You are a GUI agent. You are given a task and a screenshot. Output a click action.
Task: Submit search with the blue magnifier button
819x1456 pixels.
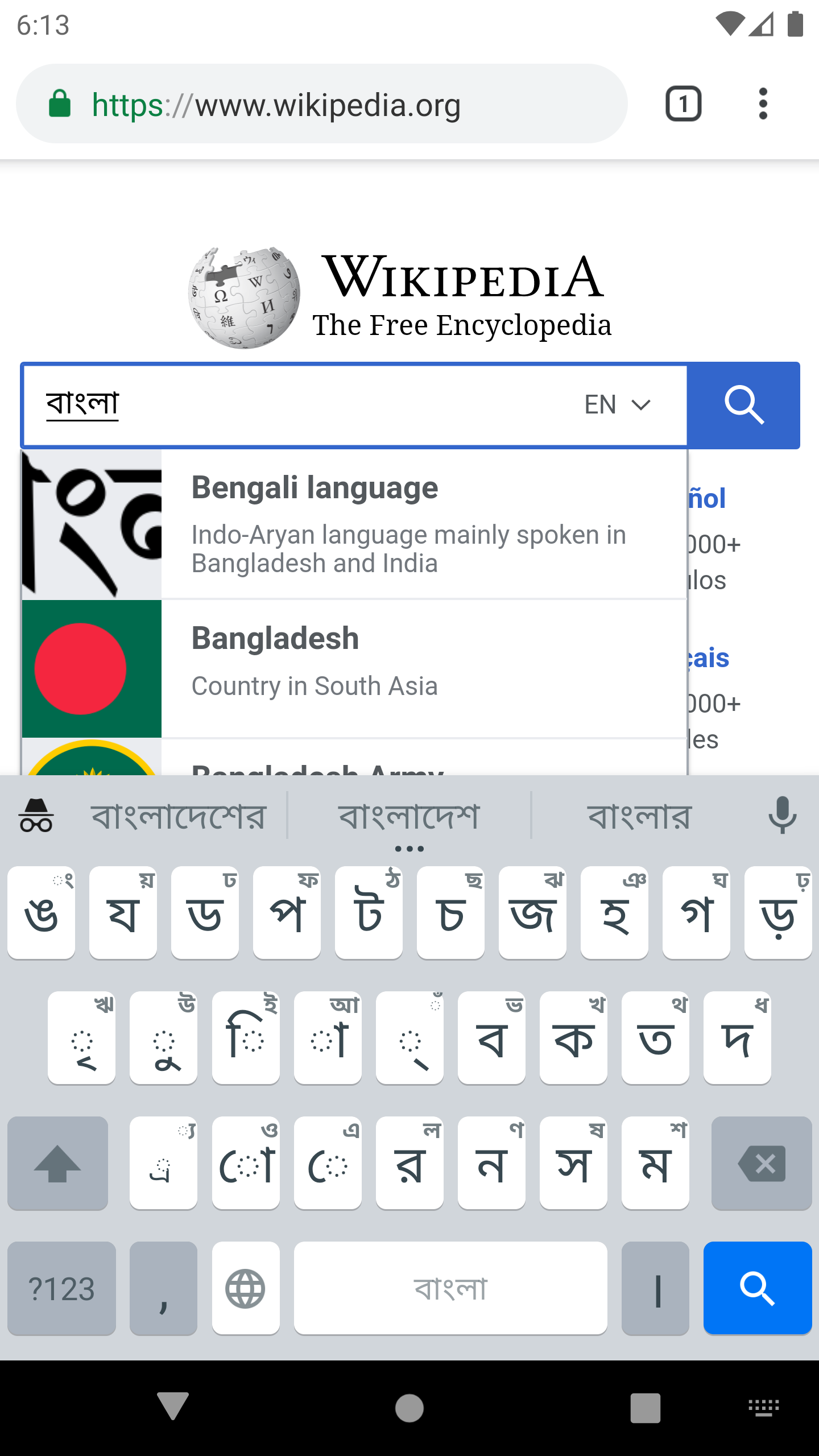coord(743,405)
